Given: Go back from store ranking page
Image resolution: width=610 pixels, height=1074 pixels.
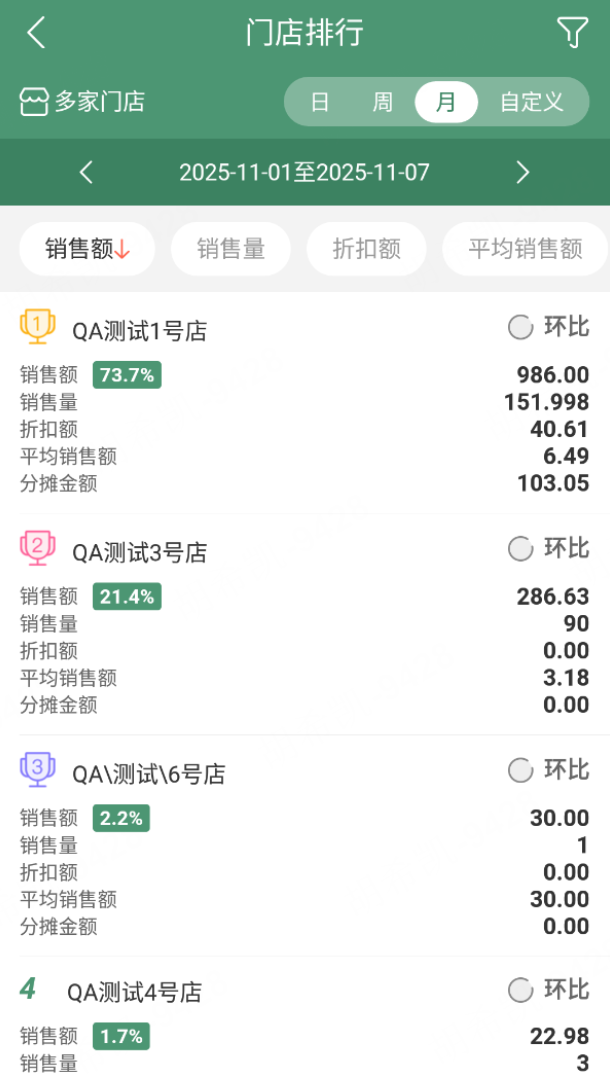Looking at the screenshot, I should 36,33.
